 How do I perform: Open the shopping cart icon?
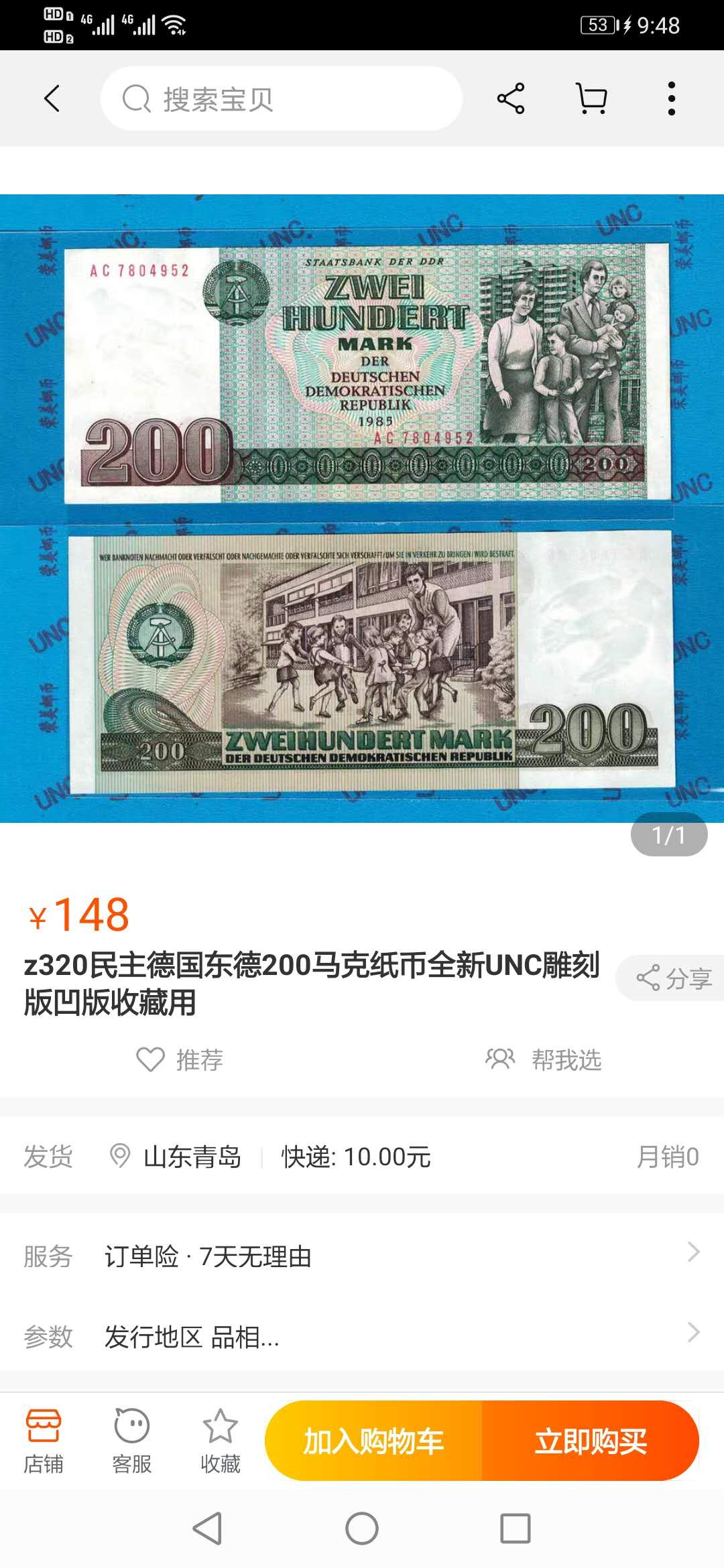tap(593, 98)
